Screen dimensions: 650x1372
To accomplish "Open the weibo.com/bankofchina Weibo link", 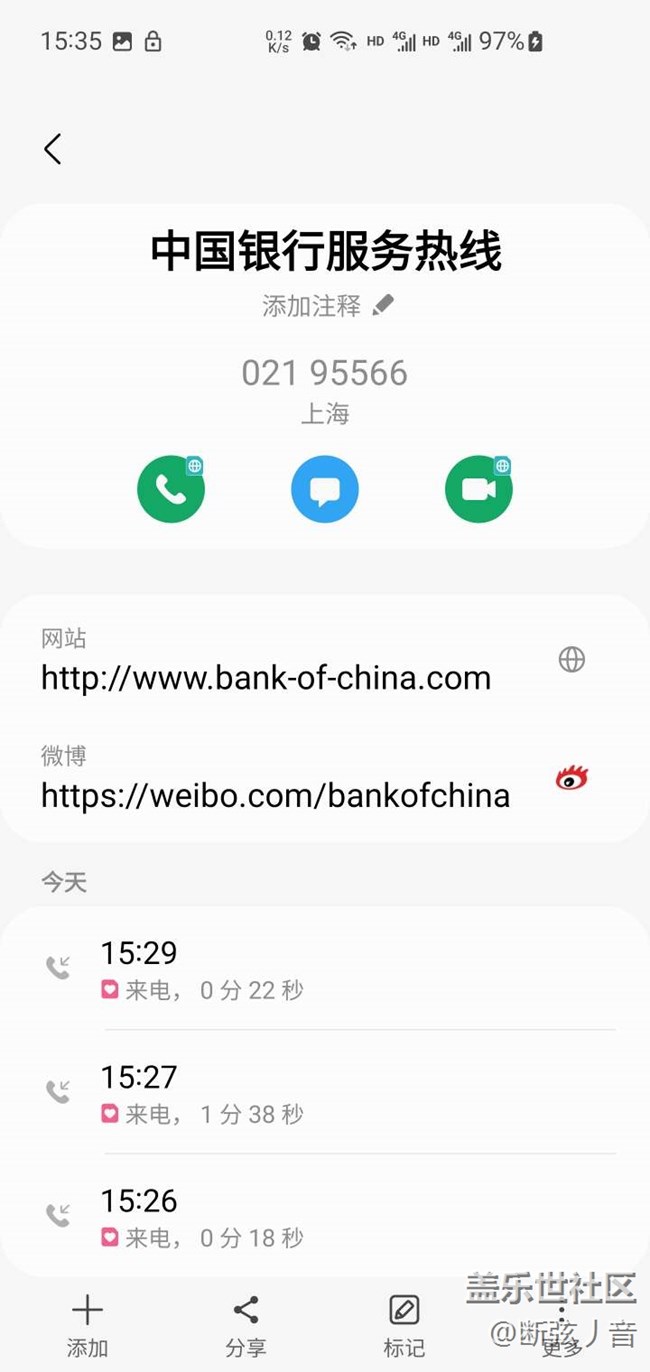I will 275,794.
